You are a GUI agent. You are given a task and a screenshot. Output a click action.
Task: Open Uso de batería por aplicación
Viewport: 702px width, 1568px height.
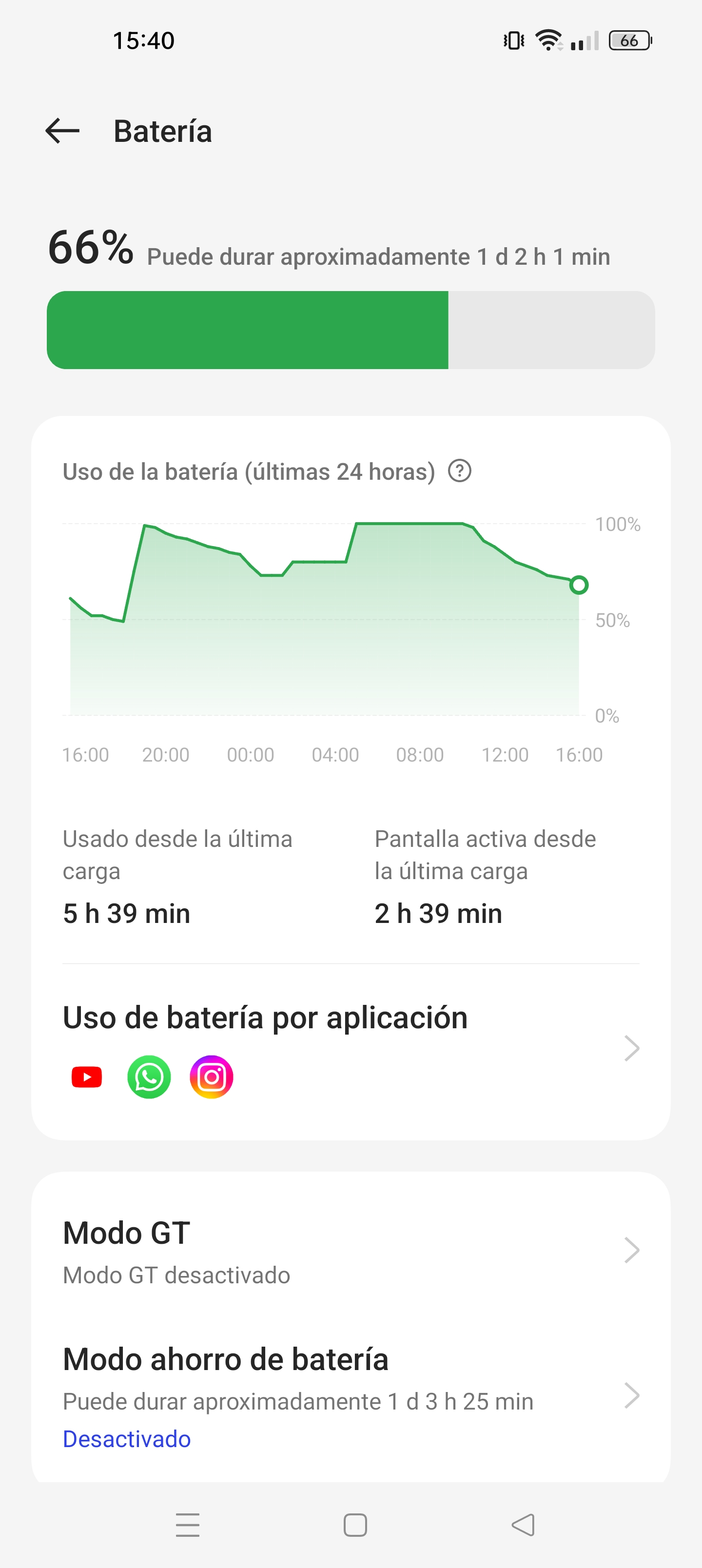(350, 1048)
